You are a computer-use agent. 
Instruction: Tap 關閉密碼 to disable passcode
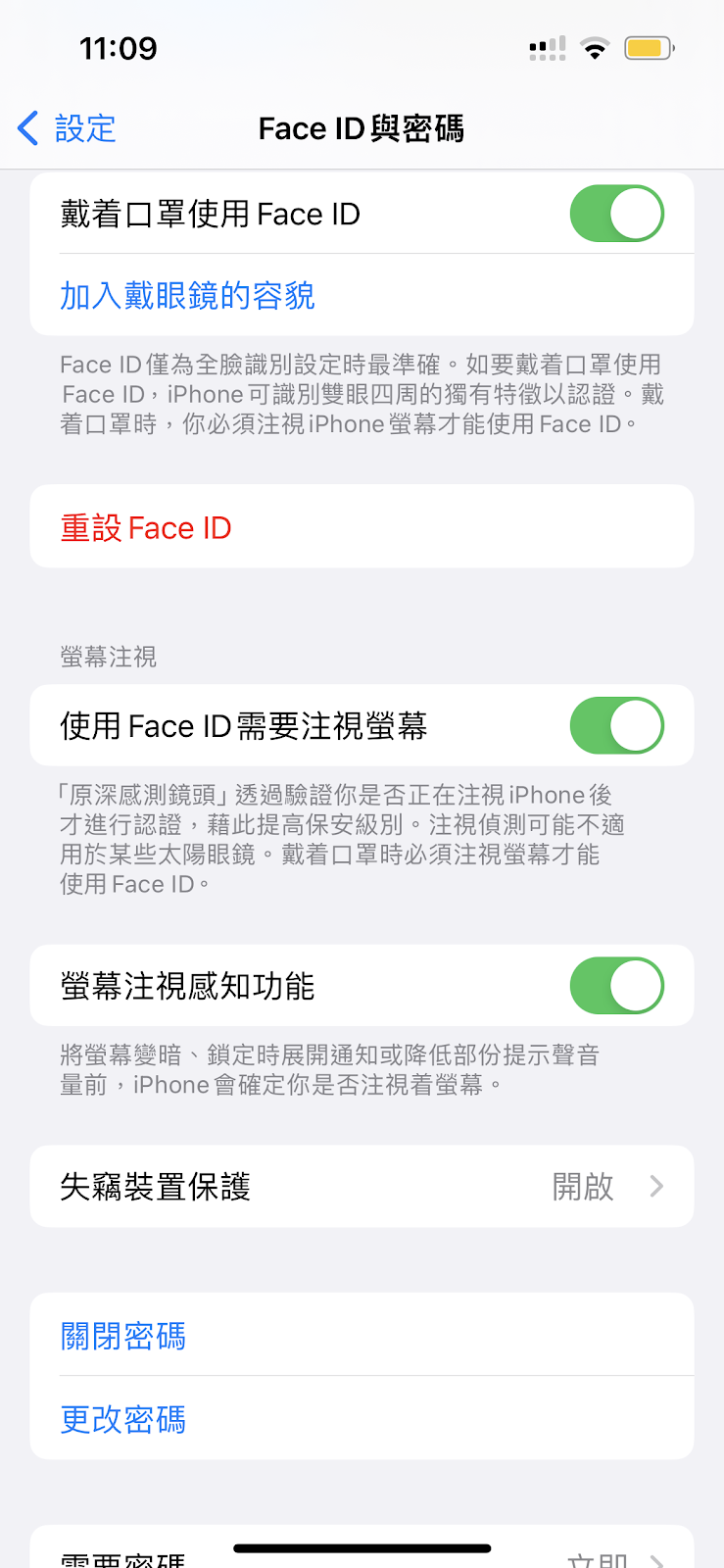click(122, 1336)
